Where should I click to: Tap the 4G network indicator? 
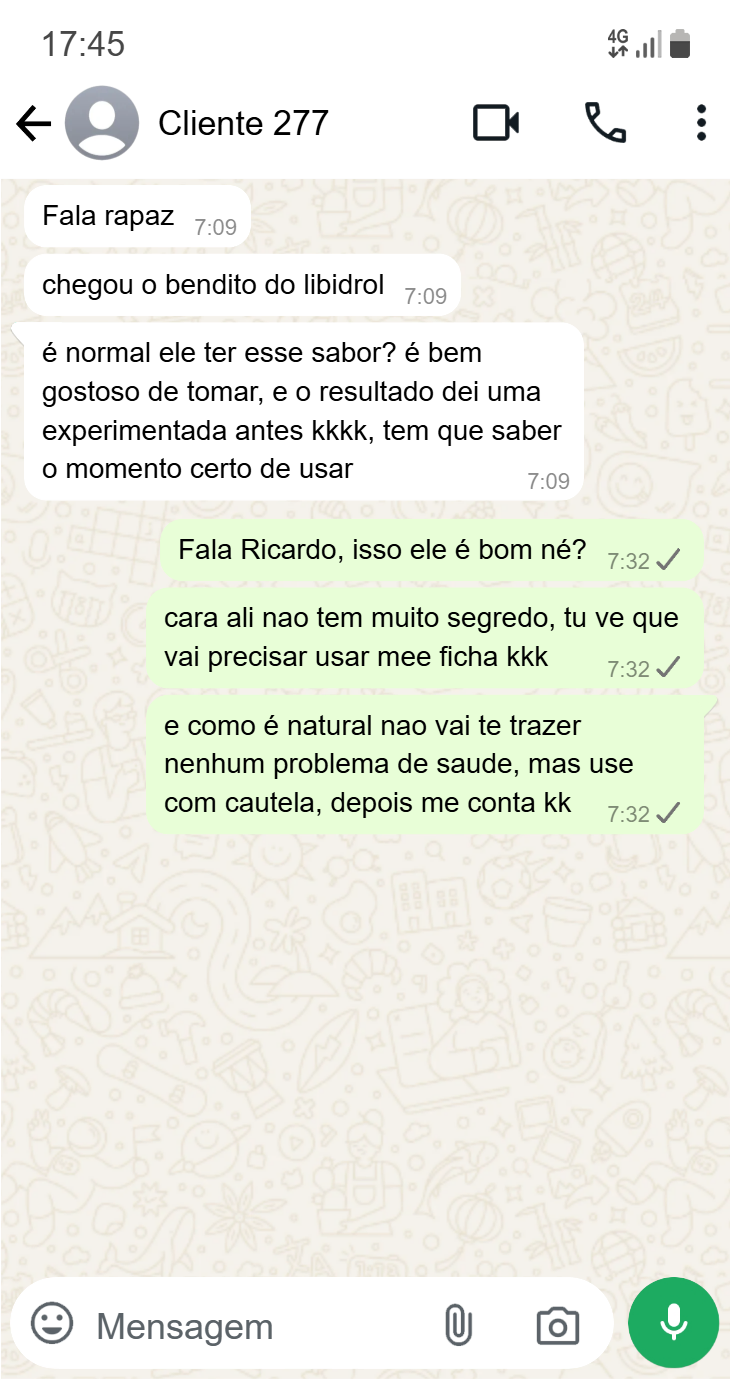(619, 42)
